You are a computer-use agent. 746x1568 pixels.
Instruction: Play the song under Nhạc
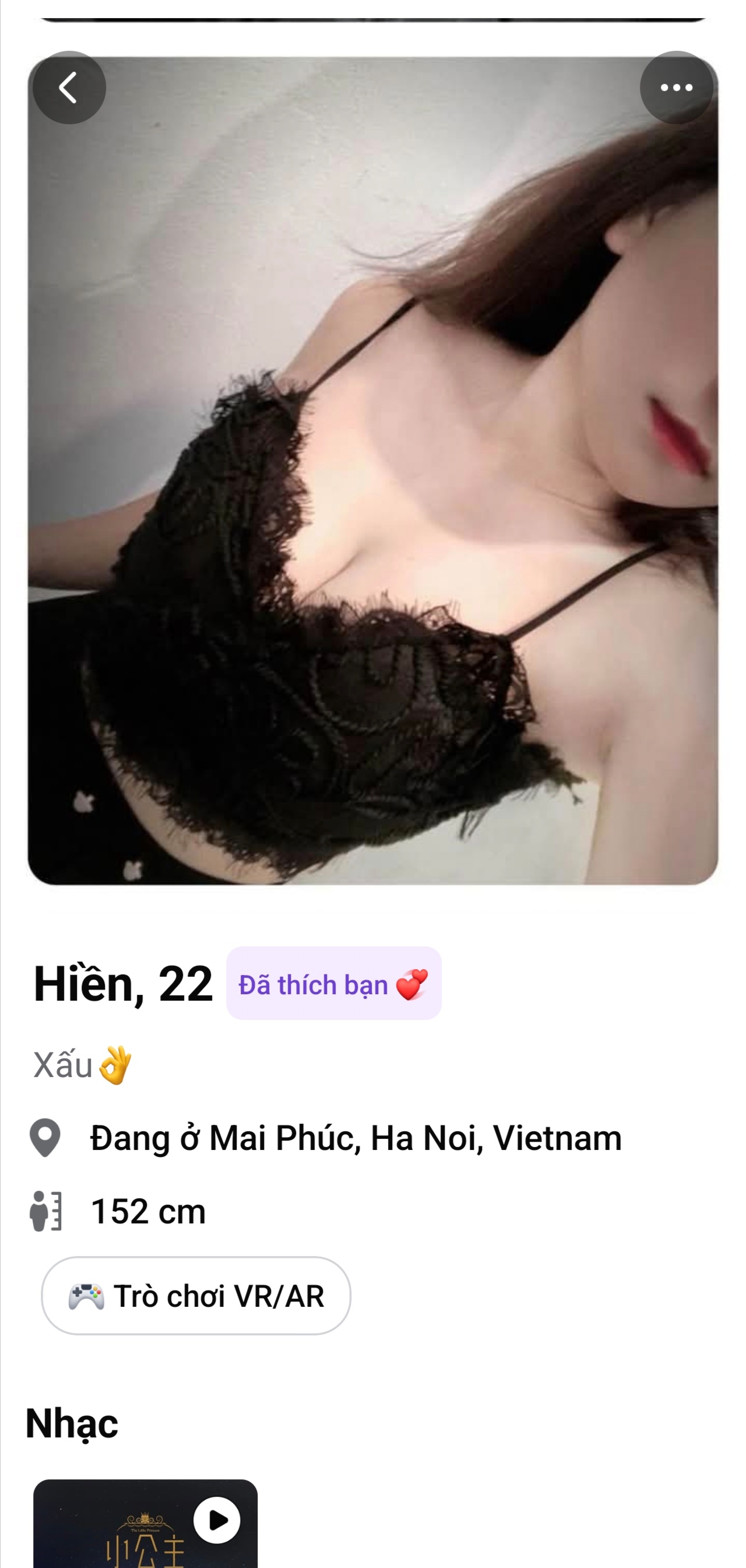217,1520
